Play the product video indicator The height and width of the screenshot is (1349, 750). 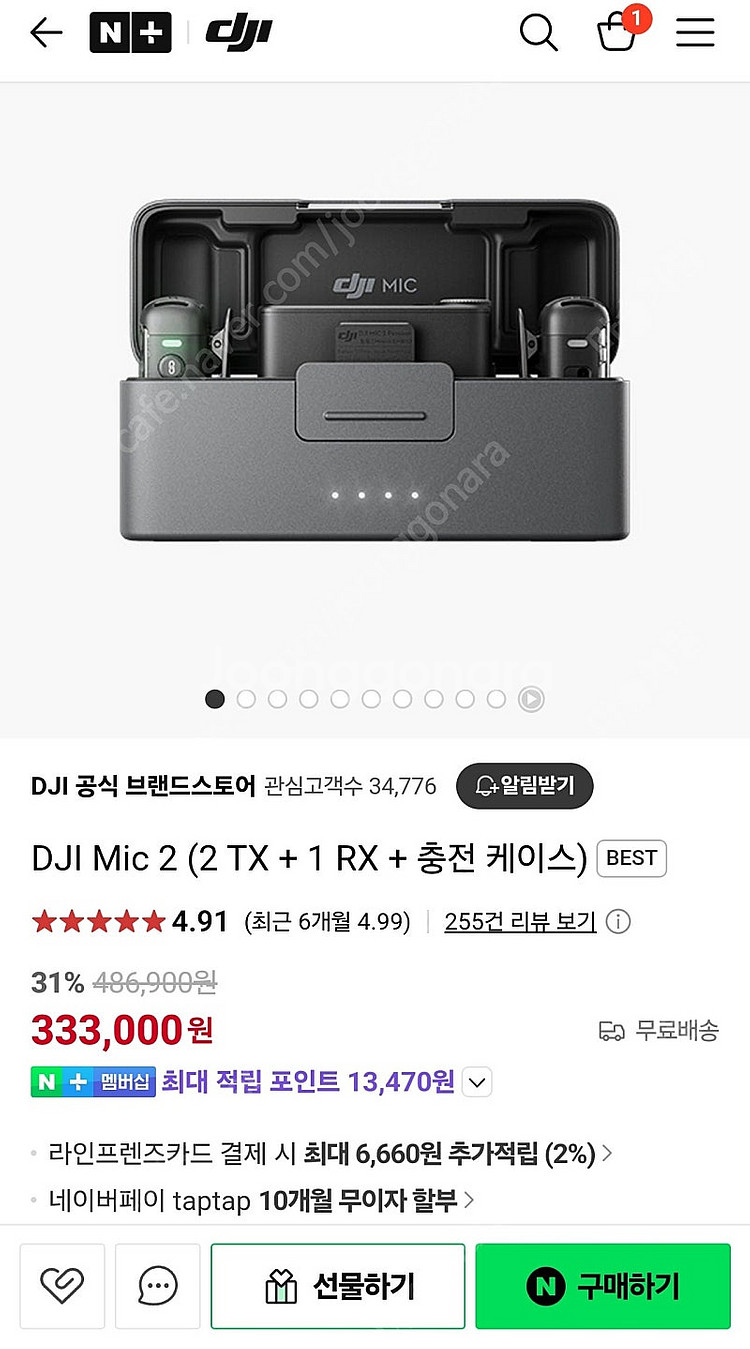(531, 699)
